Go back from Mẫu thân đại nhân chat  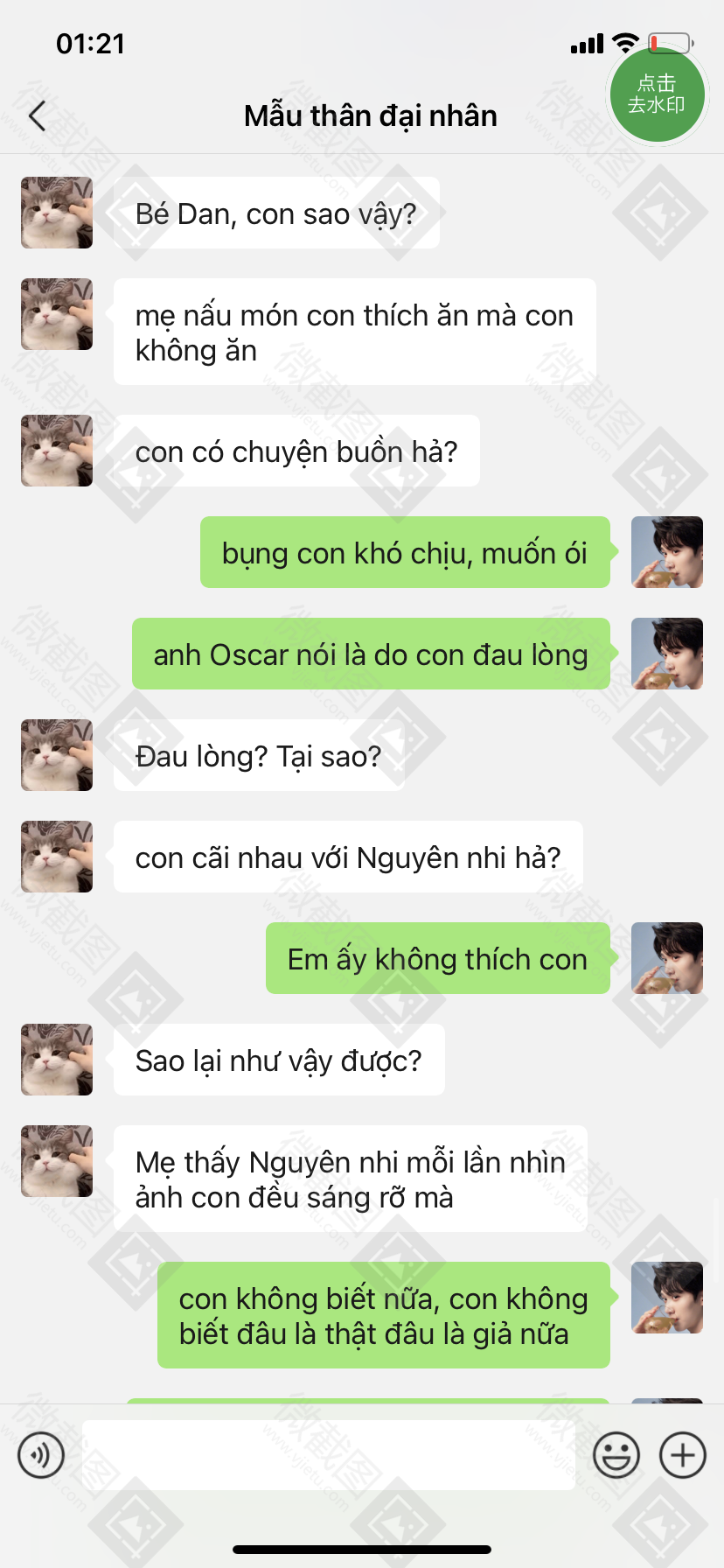[37, 115]
